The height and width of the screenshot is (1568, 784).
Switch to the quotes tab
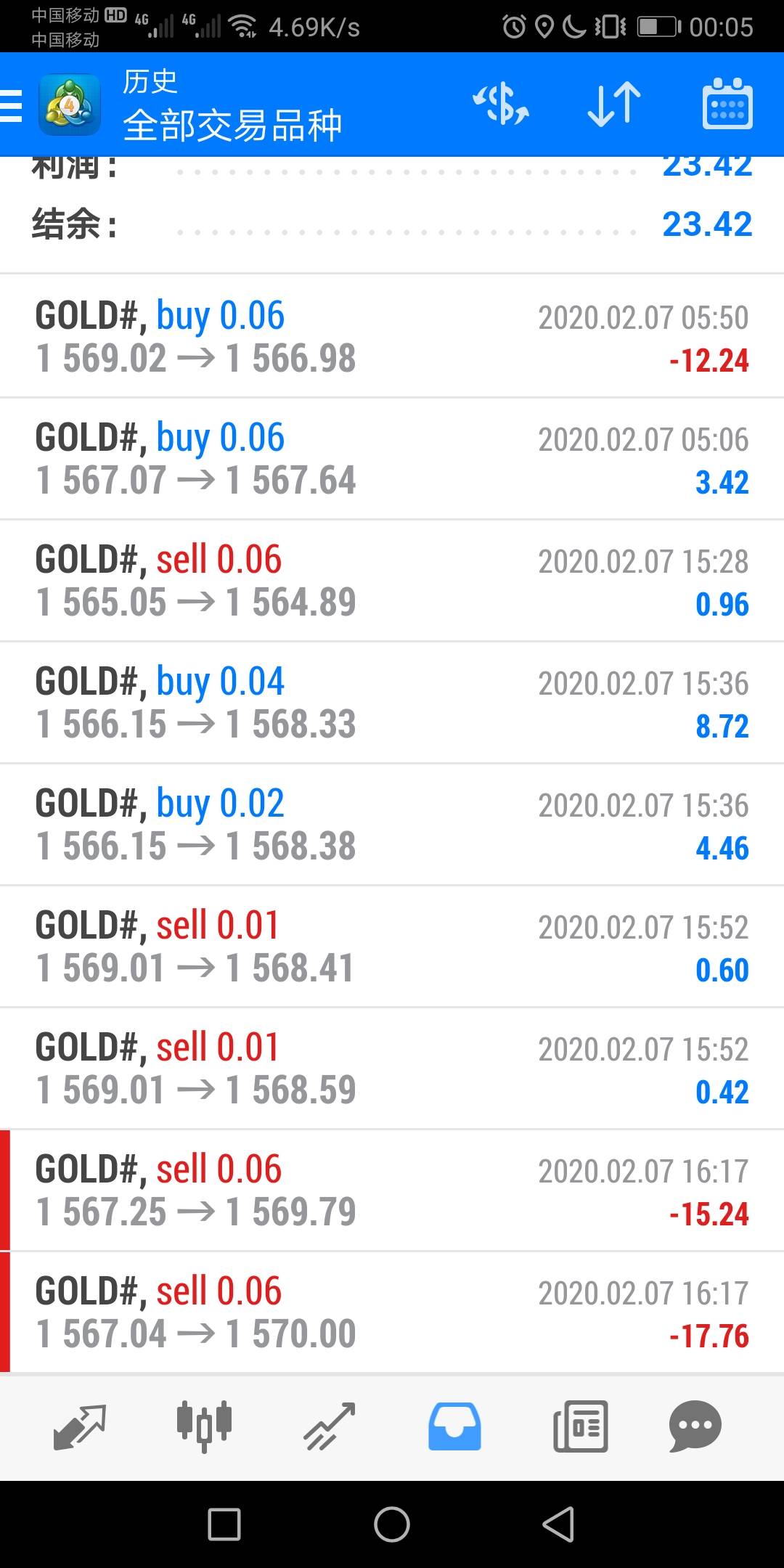(x=80, y=1426)
